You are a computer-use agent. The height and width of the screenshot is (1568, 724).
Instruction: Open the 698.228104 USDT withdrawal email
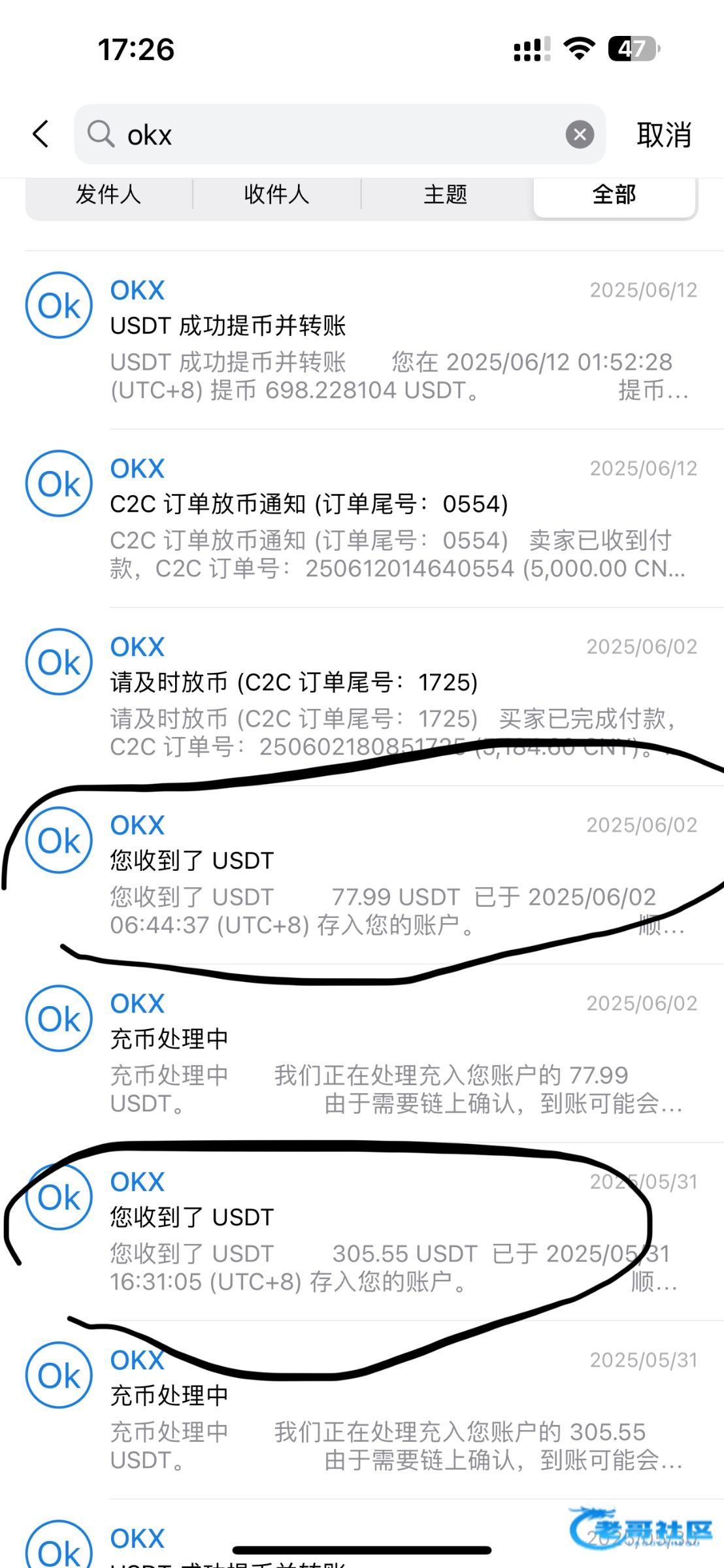click(x=374, y=340)
